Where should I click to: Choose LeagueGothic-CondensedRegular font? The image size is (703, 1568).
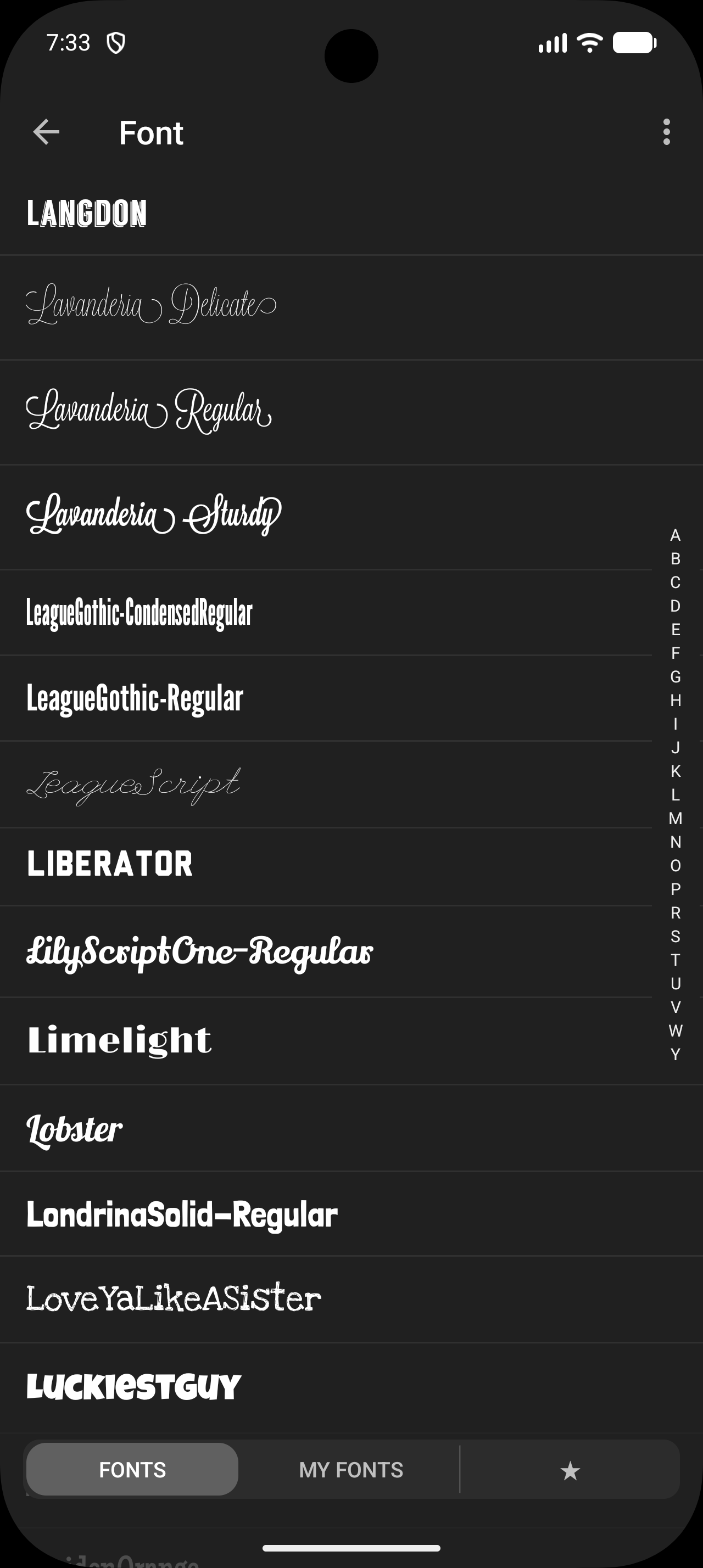326,613
